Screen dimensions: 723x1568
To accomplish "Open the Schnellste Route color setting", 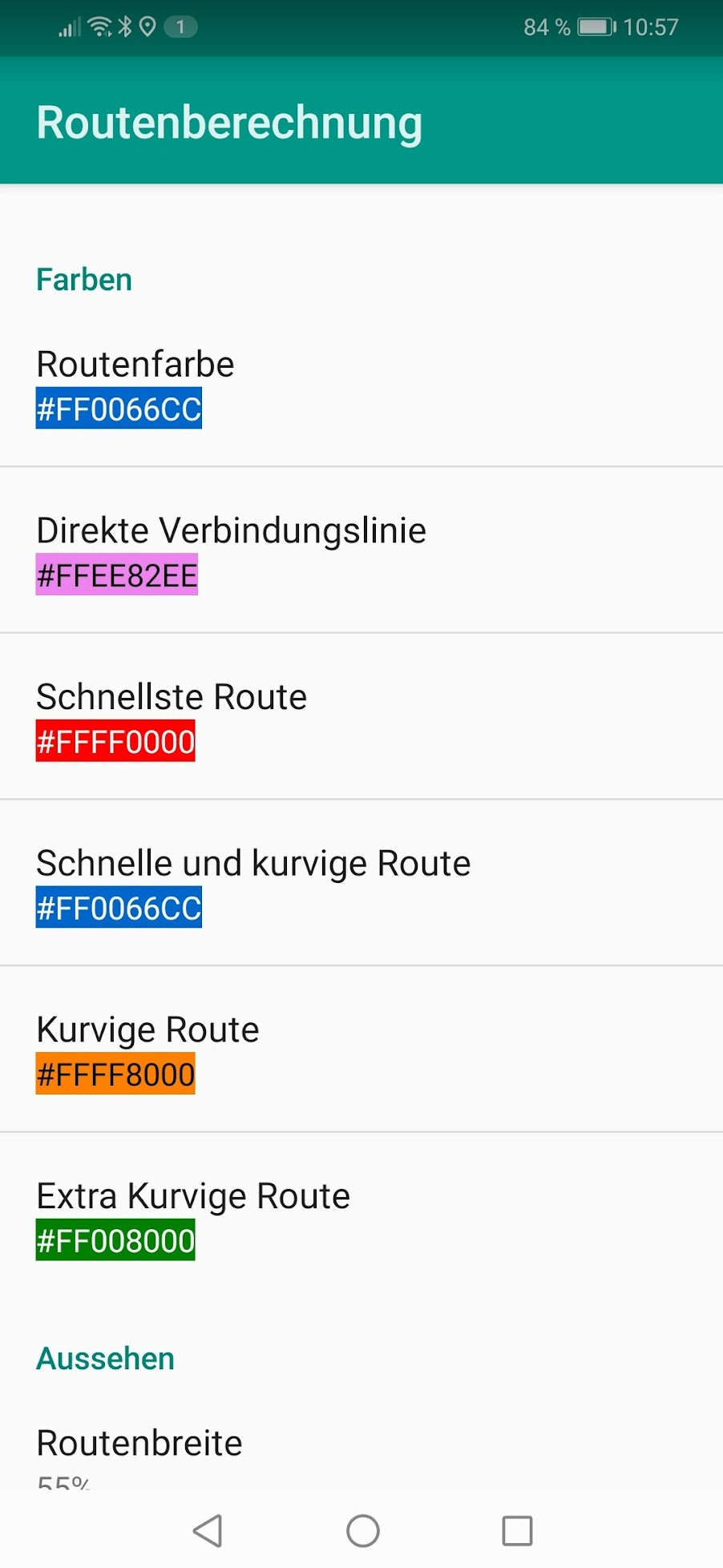I will [361, 716].
